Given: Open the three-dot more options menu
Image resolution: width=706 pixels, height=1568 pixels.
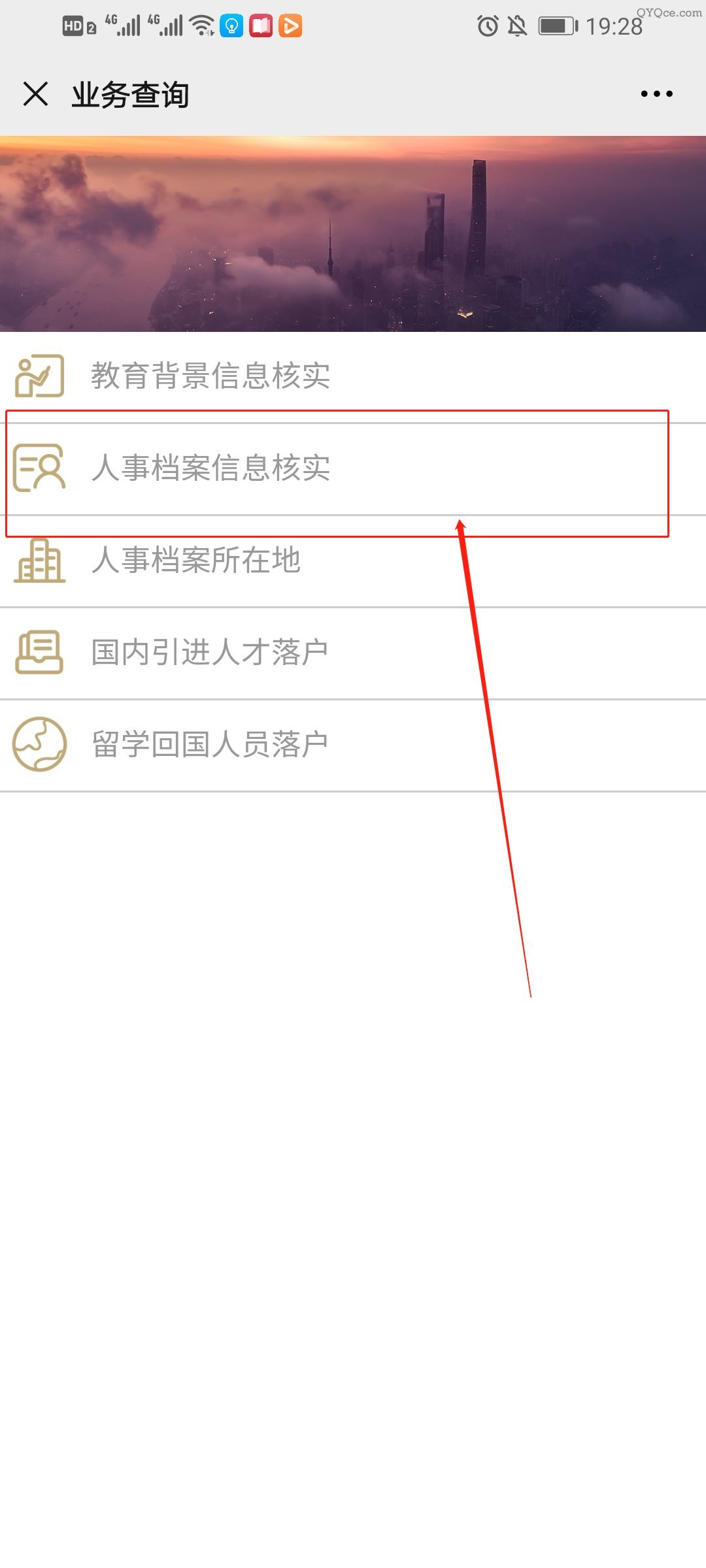Looking at the screenshot, I should coord(656,94).
